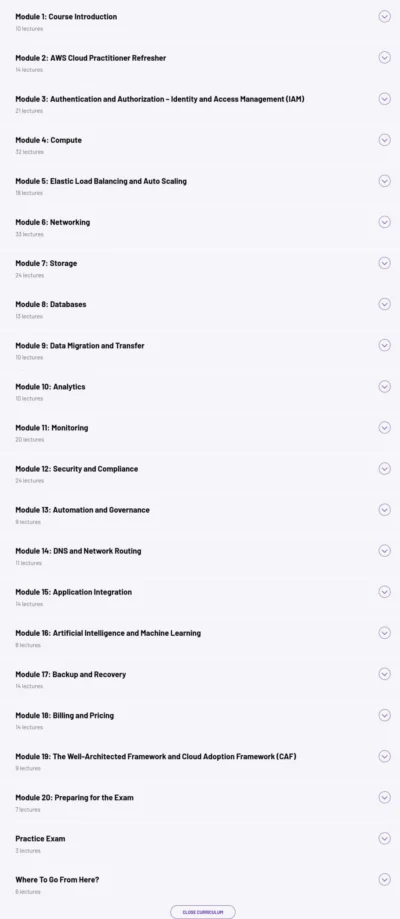Expand Module 18: Billing and Pricing
The height and width of the screenshot is (919, 400).
[384, 715]
